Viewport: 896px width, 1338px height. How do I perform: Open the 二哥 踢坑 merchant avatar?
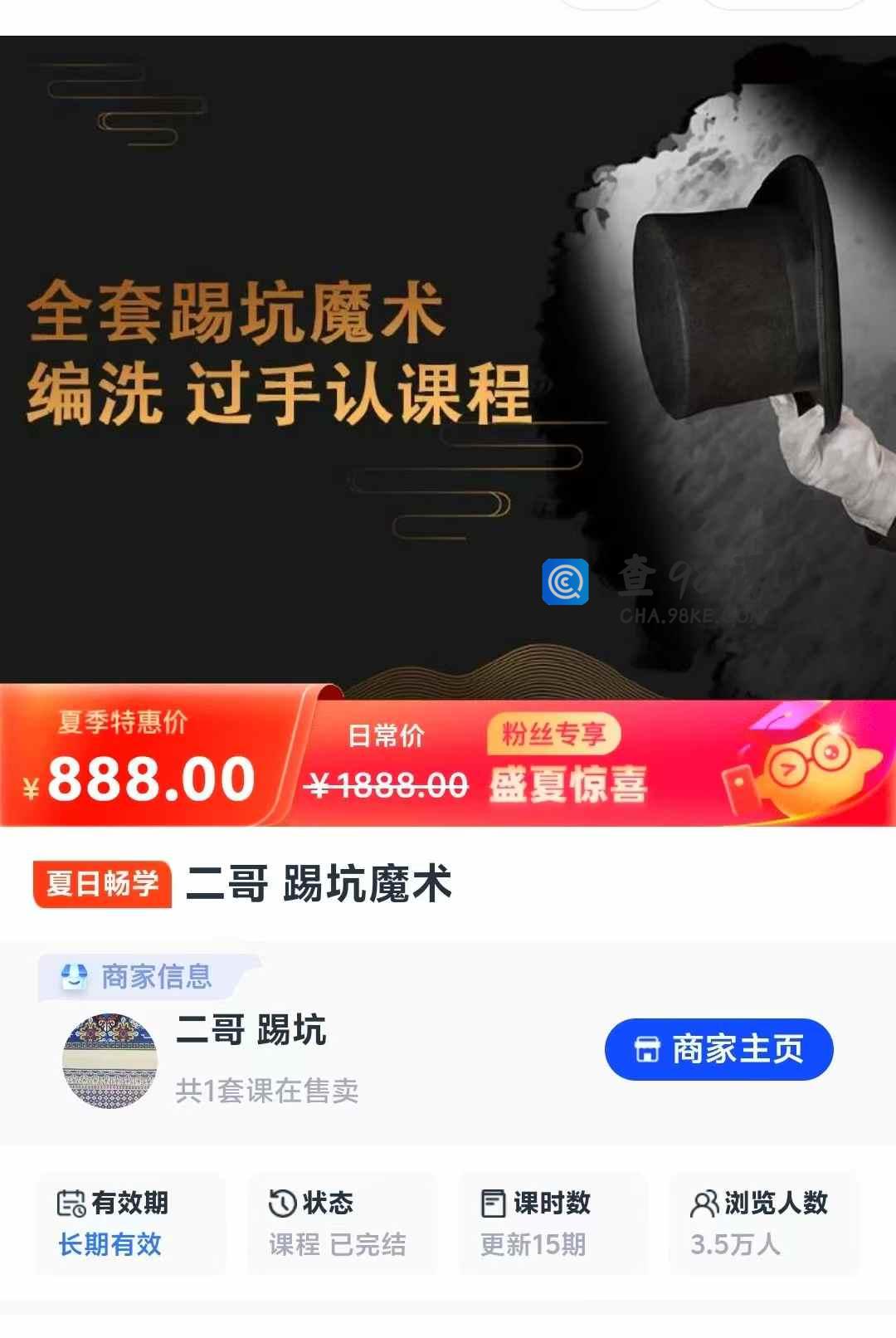110,1061
